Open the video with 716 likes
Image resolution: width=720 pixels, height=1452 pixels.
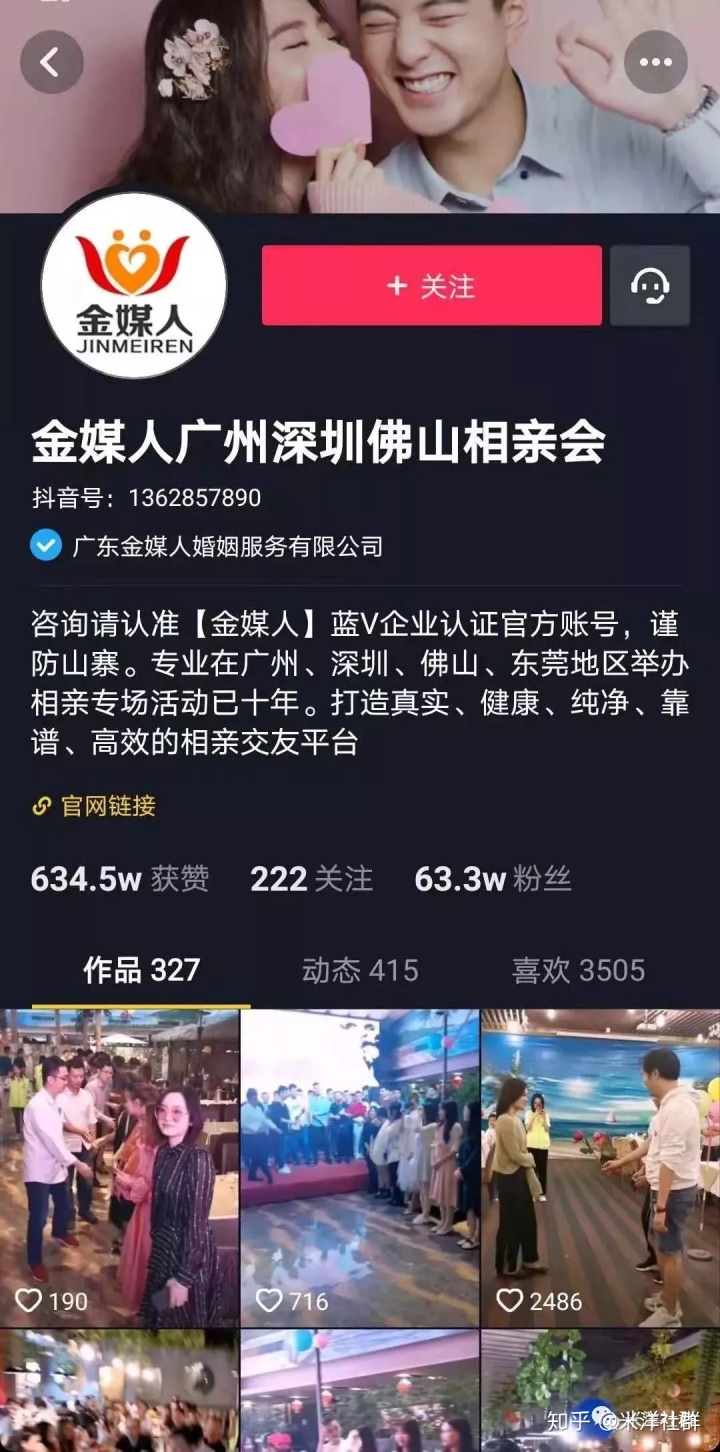point(360,1168)
